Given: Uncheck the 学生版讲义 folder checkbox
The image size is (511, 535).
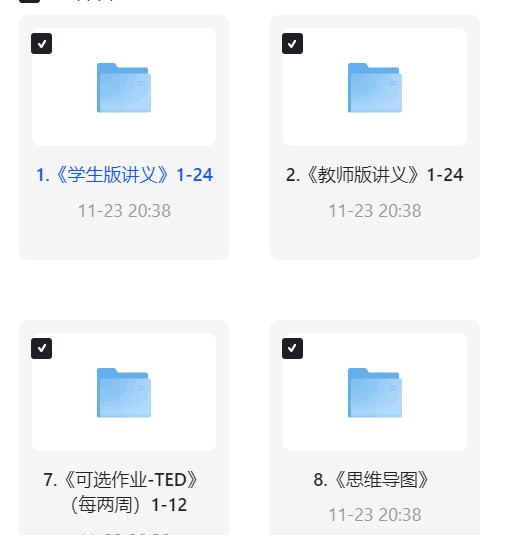Looking at the screenshot, I should (42, 44).
